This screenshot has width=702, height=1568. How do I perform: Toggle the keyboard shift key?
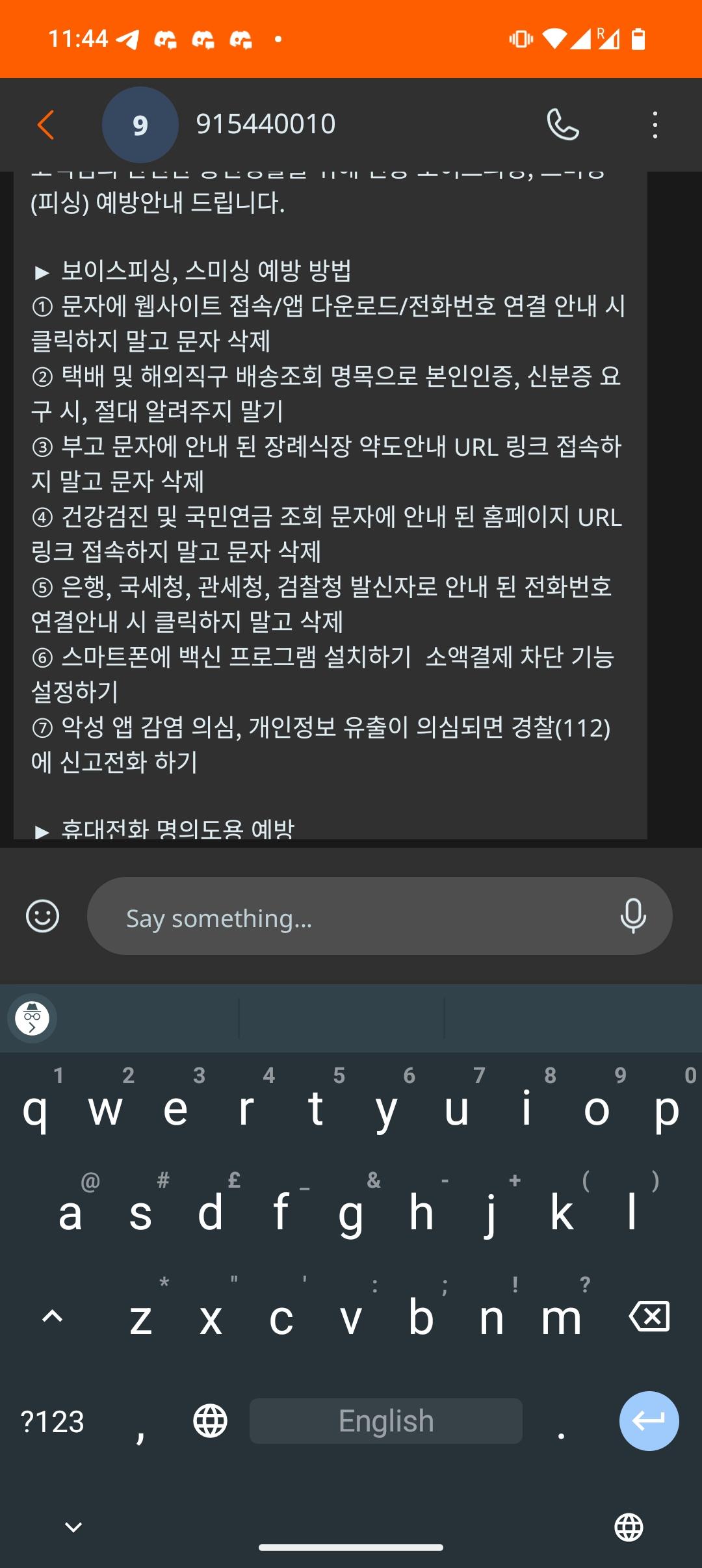pyautogui.click(x=53, y=1317)
